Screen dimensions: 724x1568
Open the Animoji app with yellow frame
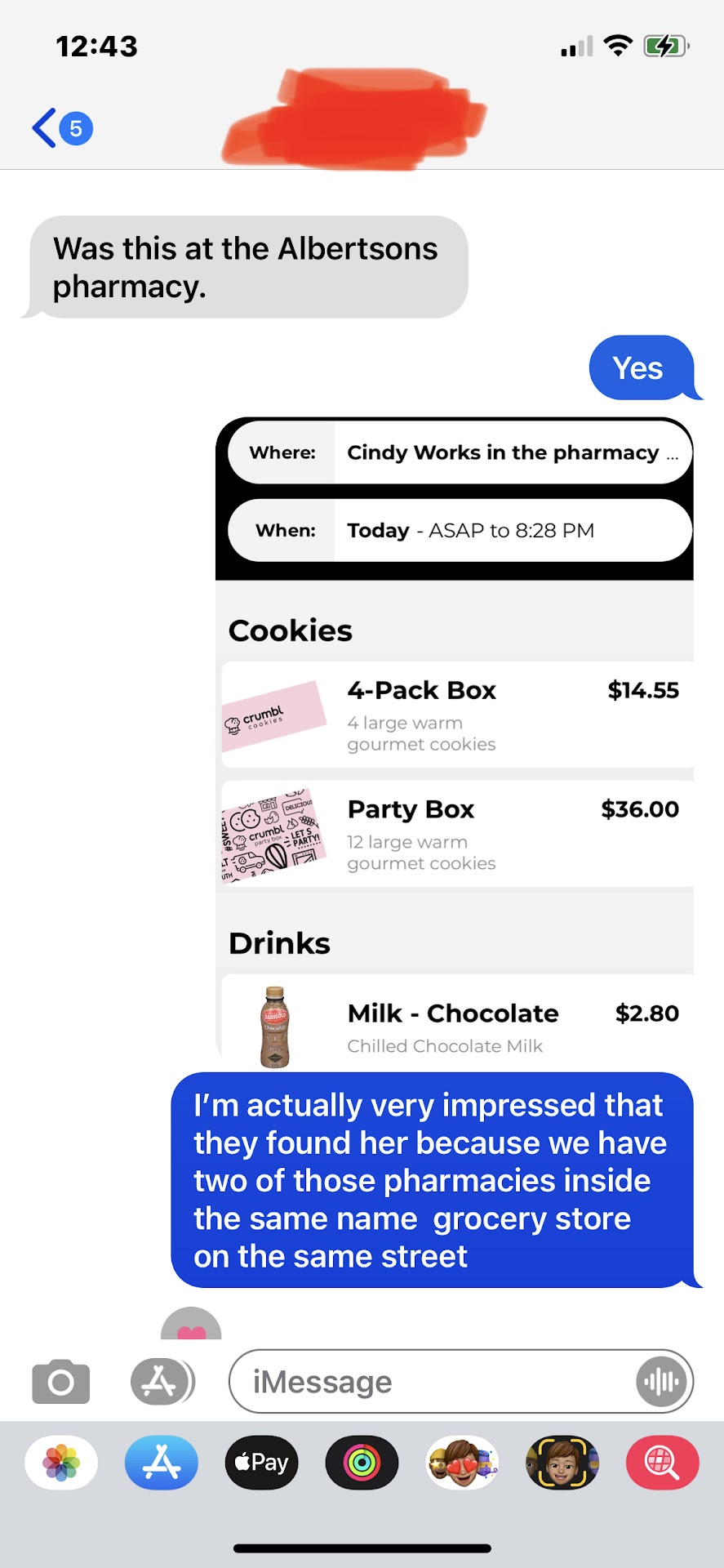(x=562, y=1463)
